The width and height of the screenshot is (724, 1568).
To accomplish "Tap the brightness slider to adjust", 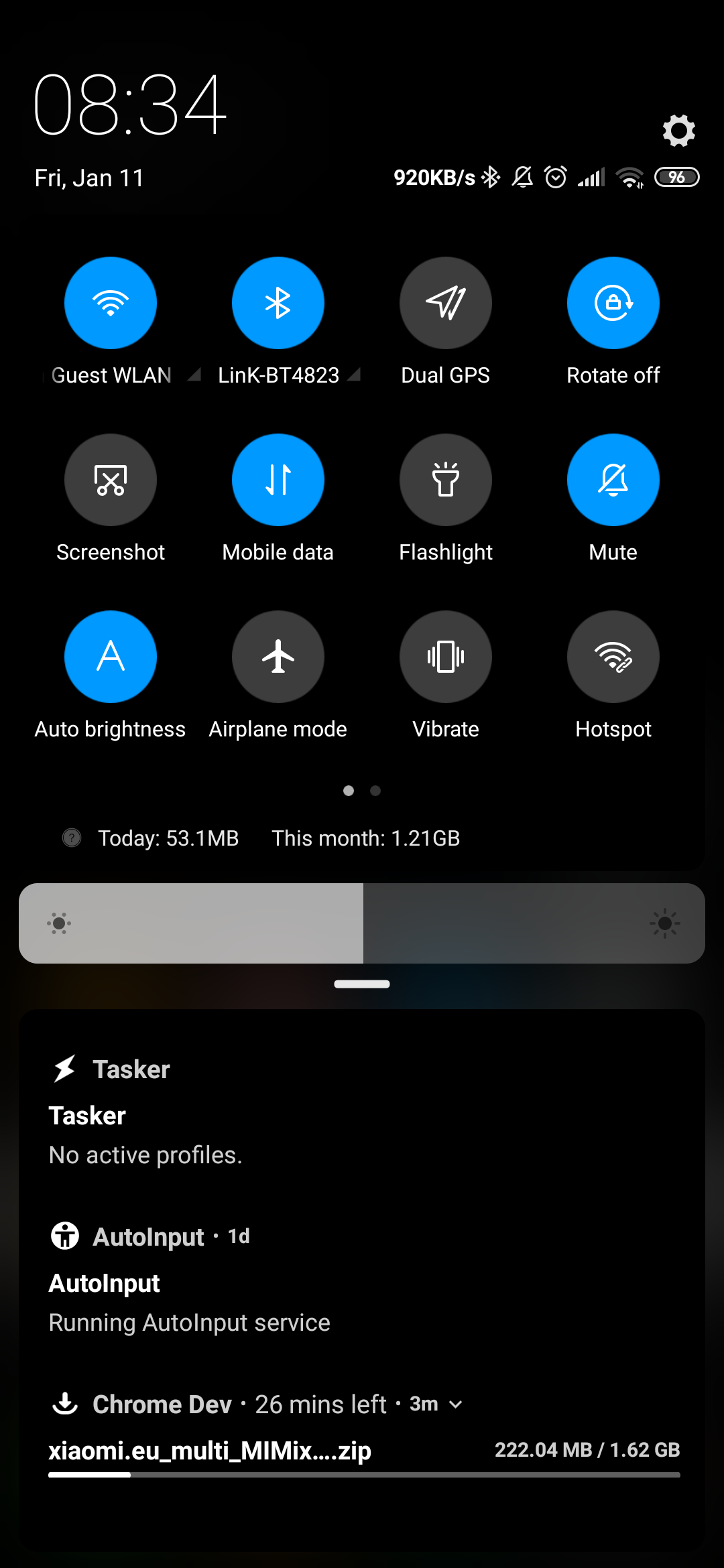I will pyautogui.click(x=362, y=923).
